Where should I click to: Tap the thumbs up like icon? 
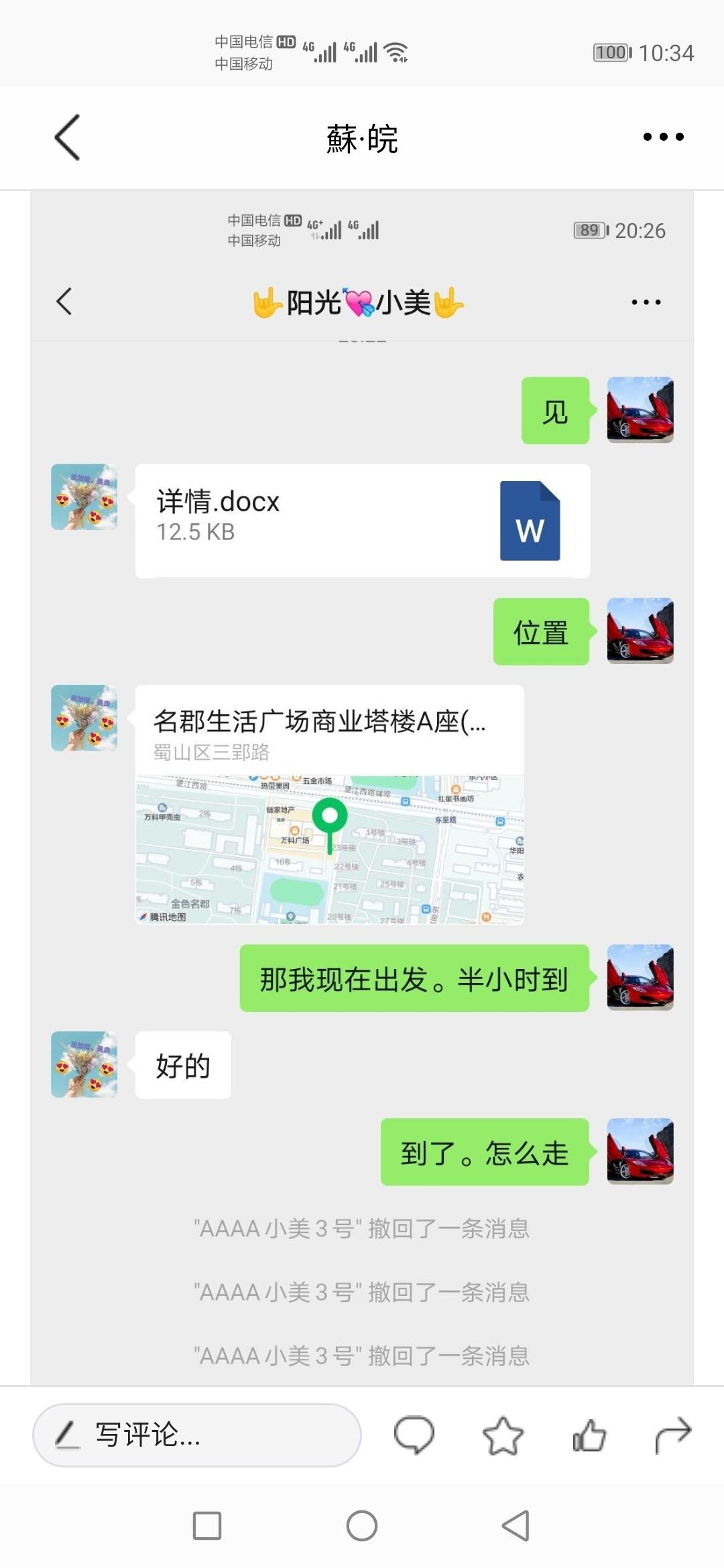point(589,1436)
